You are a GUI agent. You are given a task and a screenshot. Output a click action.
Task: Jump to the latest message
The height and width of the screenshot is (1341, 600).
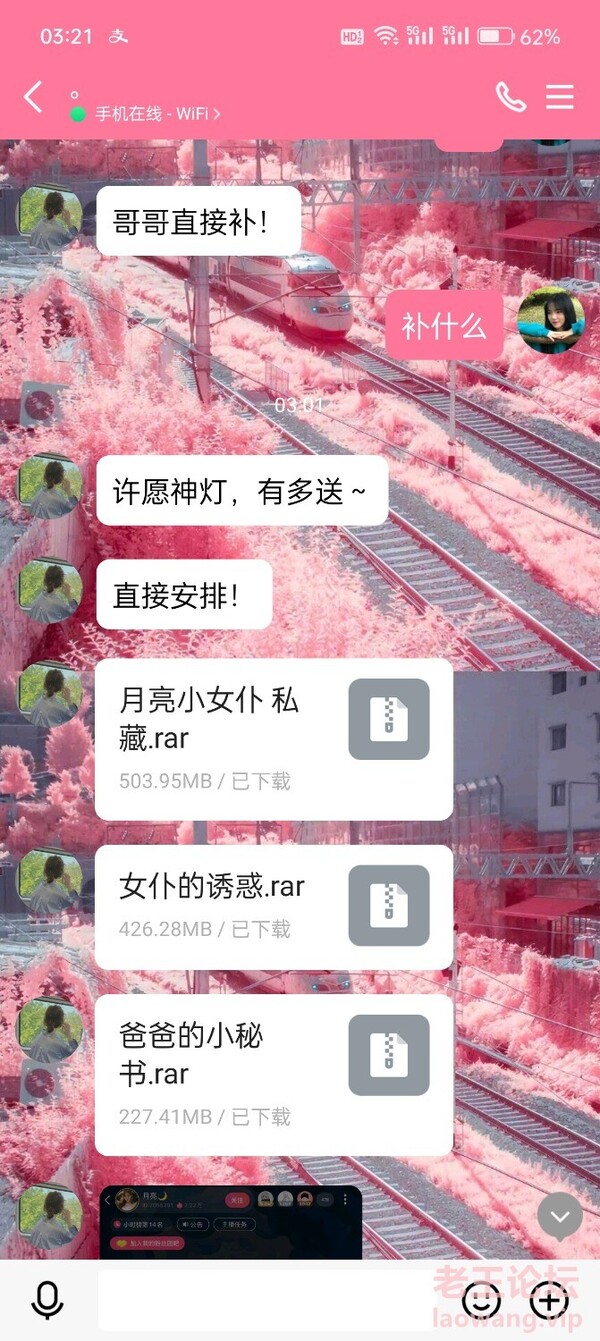pos(560,1217)
